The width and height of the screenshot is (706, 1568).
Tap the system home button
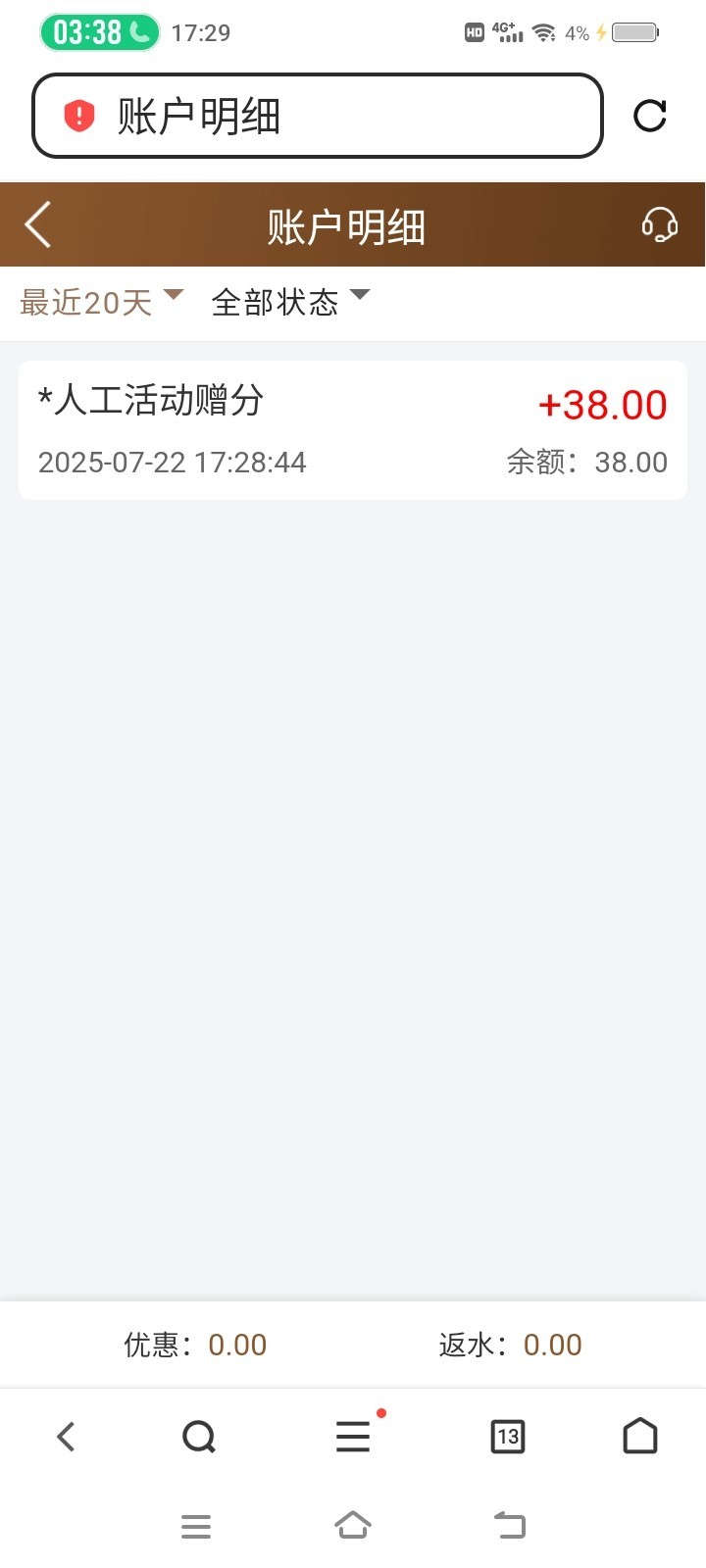click(x=353, y=1525)
